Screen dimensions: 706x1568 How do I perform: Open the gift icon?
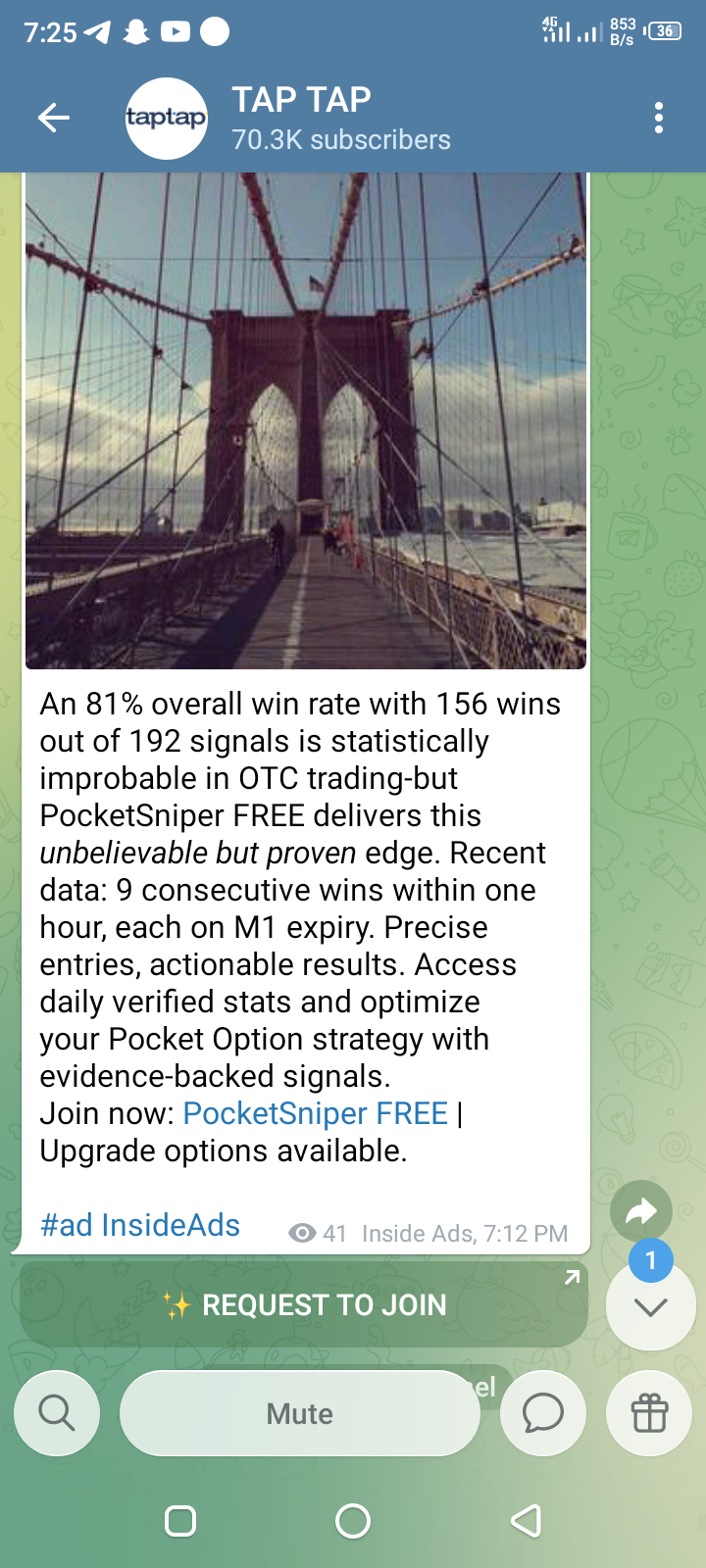click(x=649, y=1413)
